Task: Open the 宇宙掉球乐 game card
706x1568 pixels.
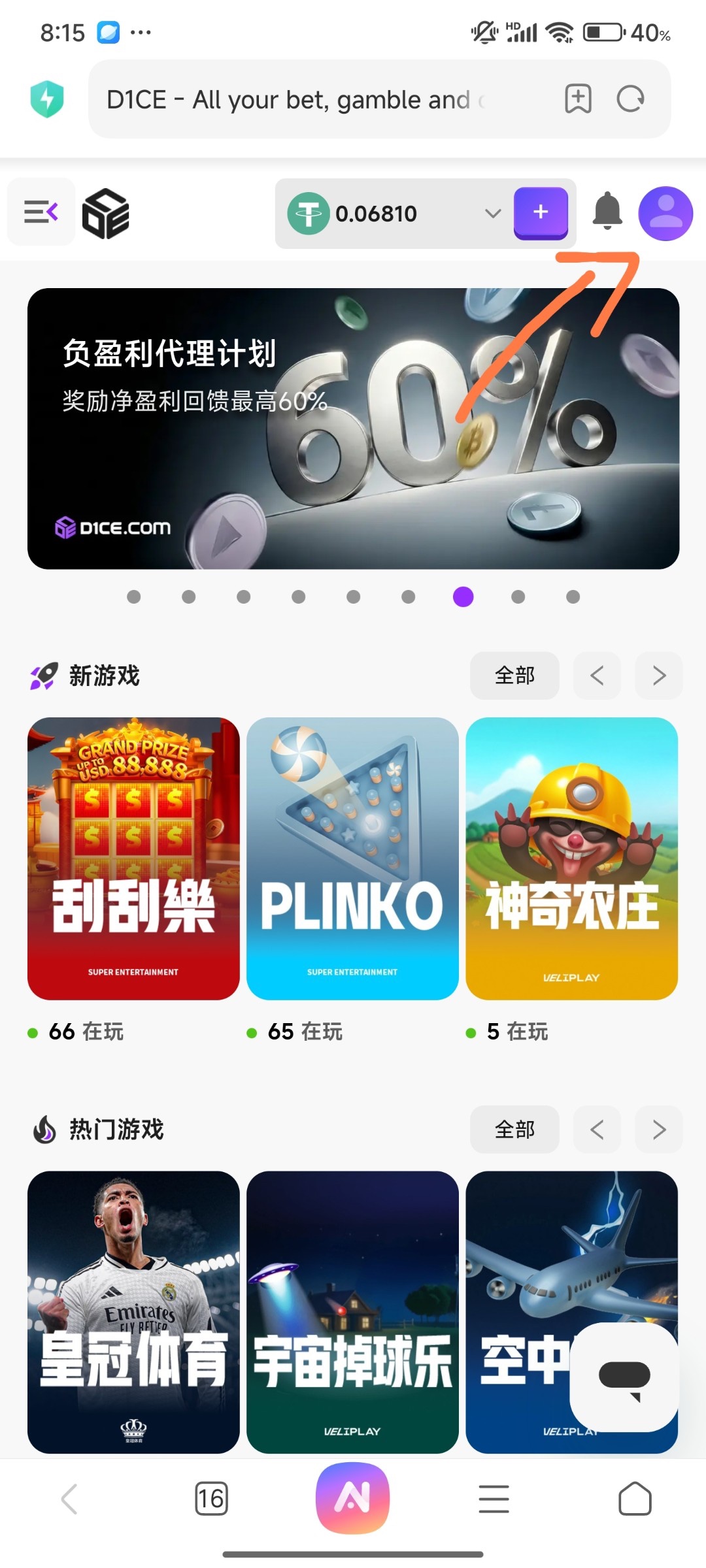Action: (352, 1312)
